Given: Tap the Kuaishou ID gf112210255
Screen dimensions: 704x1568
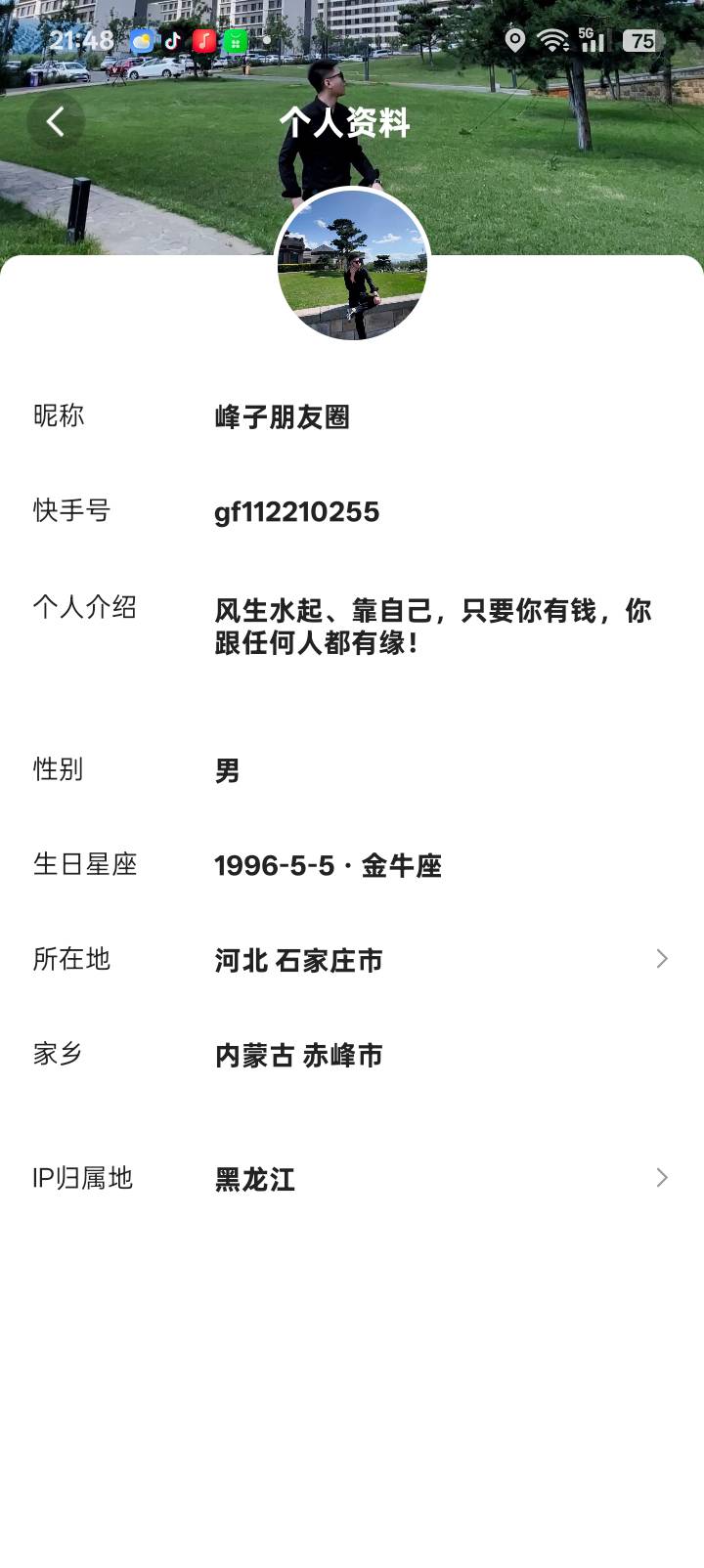Looking at the screenshot, I should tap(296, 512).
